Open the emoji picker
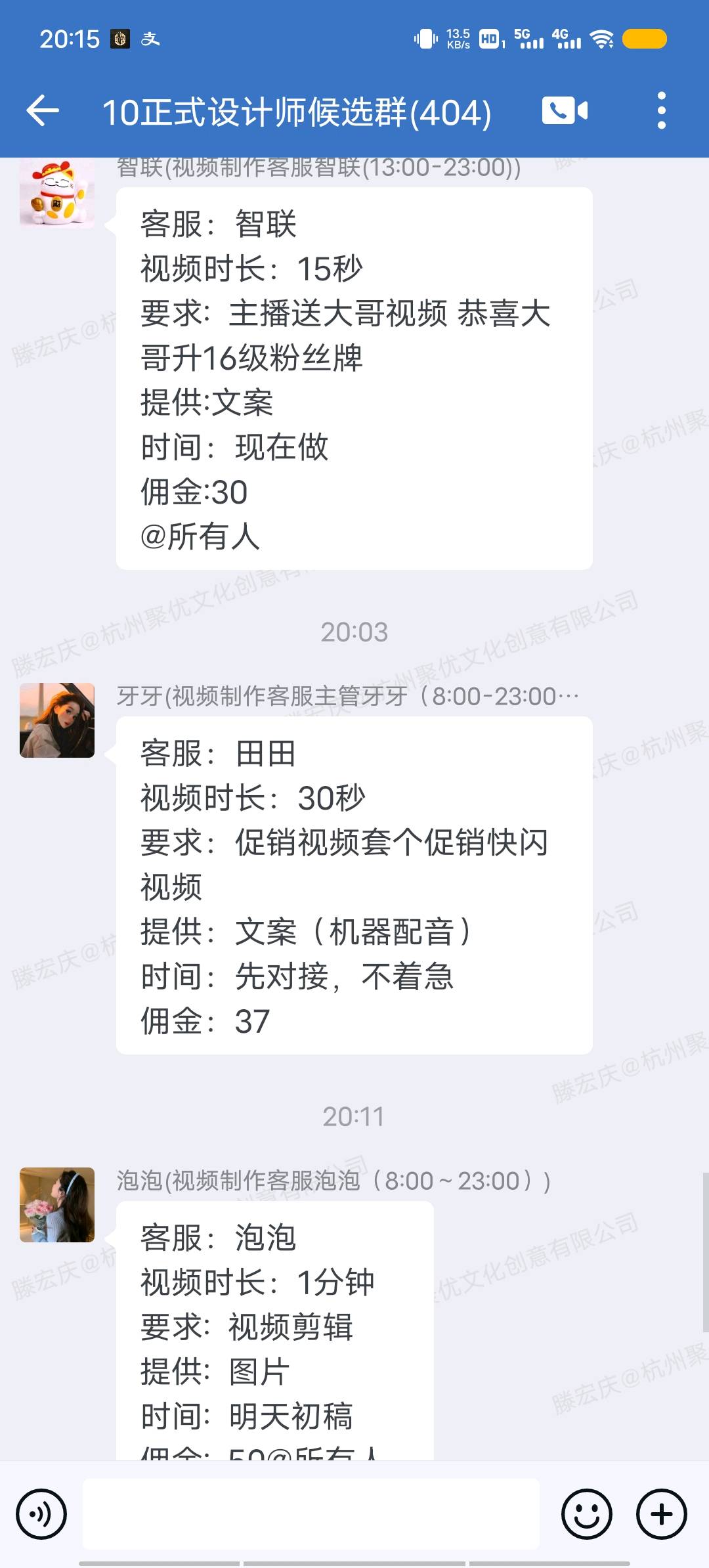This screenshot has width=709, height=1568. point(586,1514)
